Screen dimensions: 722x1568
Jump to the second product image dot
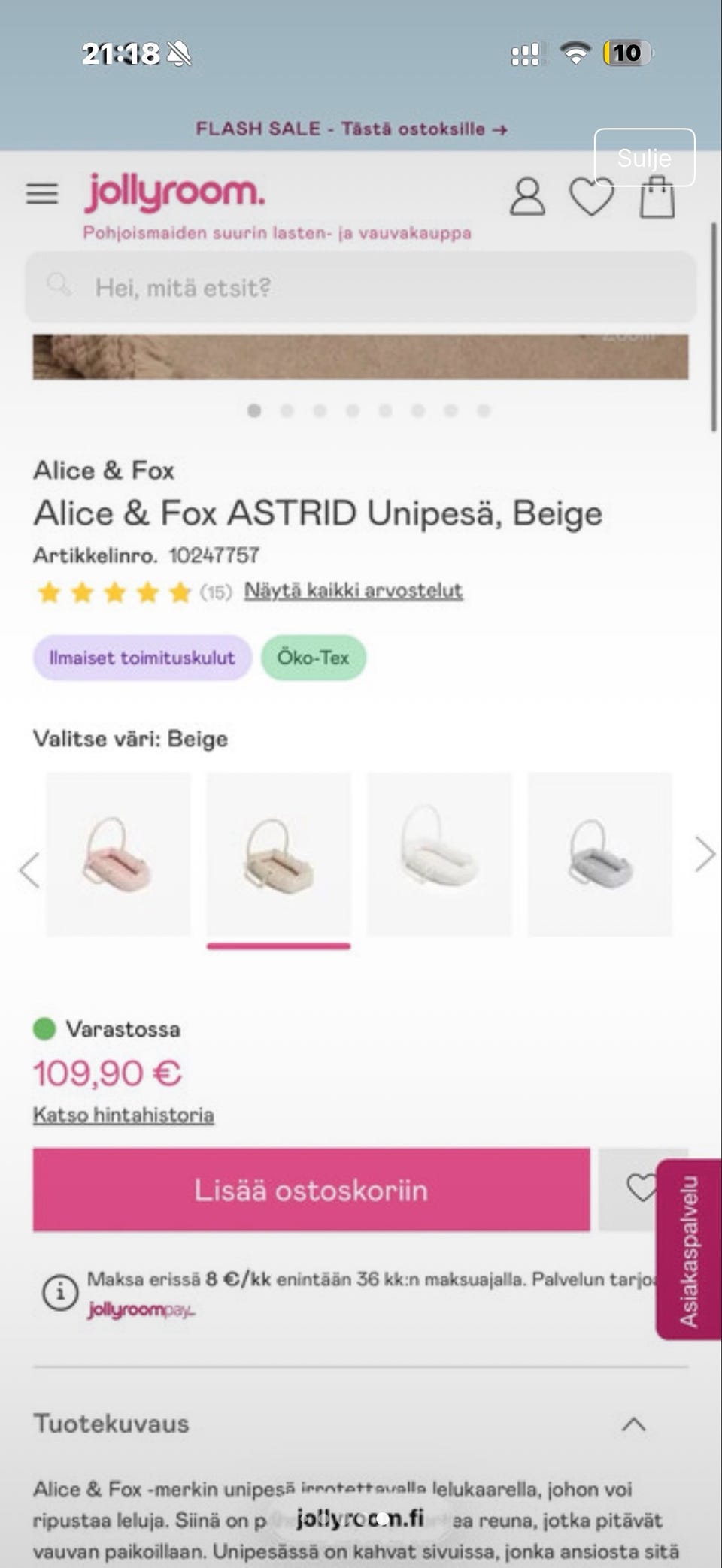(x=287, y=410)
